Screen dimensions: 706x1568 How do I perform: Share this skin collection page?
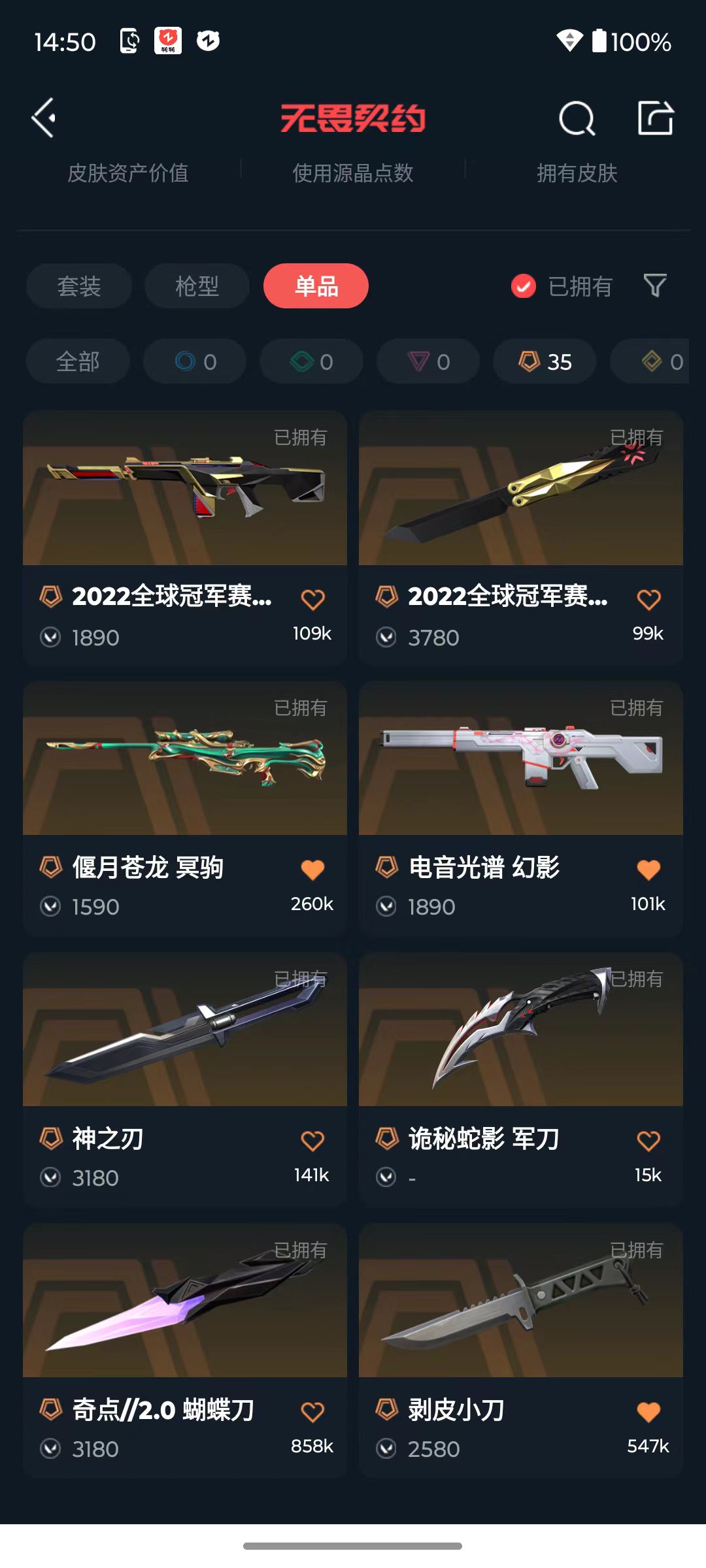coord(655,118)
